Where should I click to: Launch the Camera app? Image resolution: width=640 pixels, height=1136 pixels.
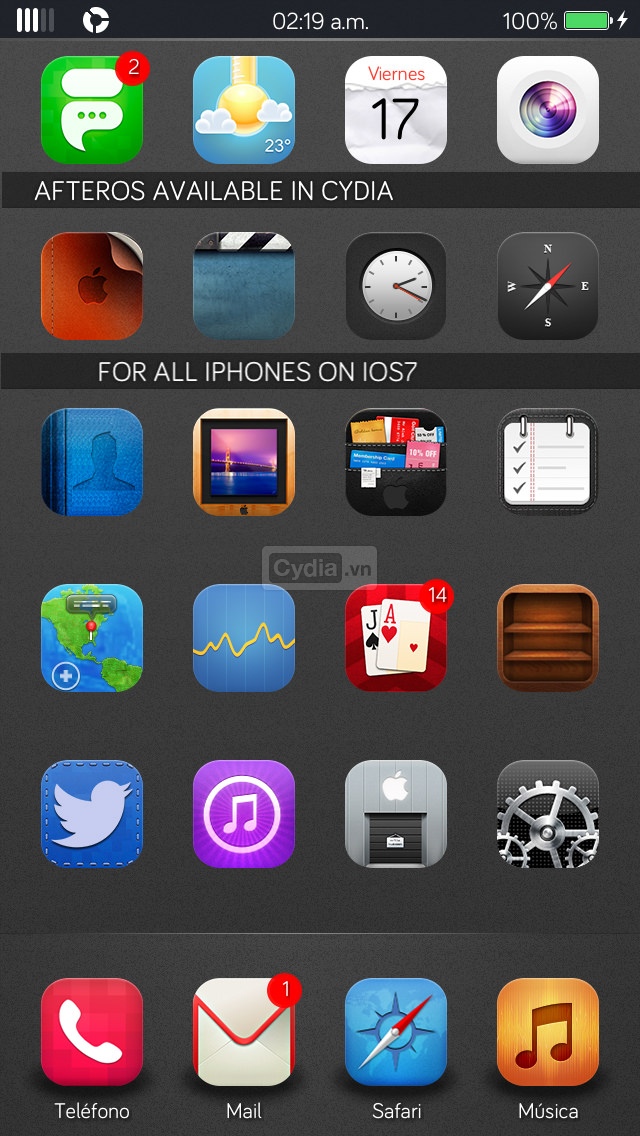[548, 110]
